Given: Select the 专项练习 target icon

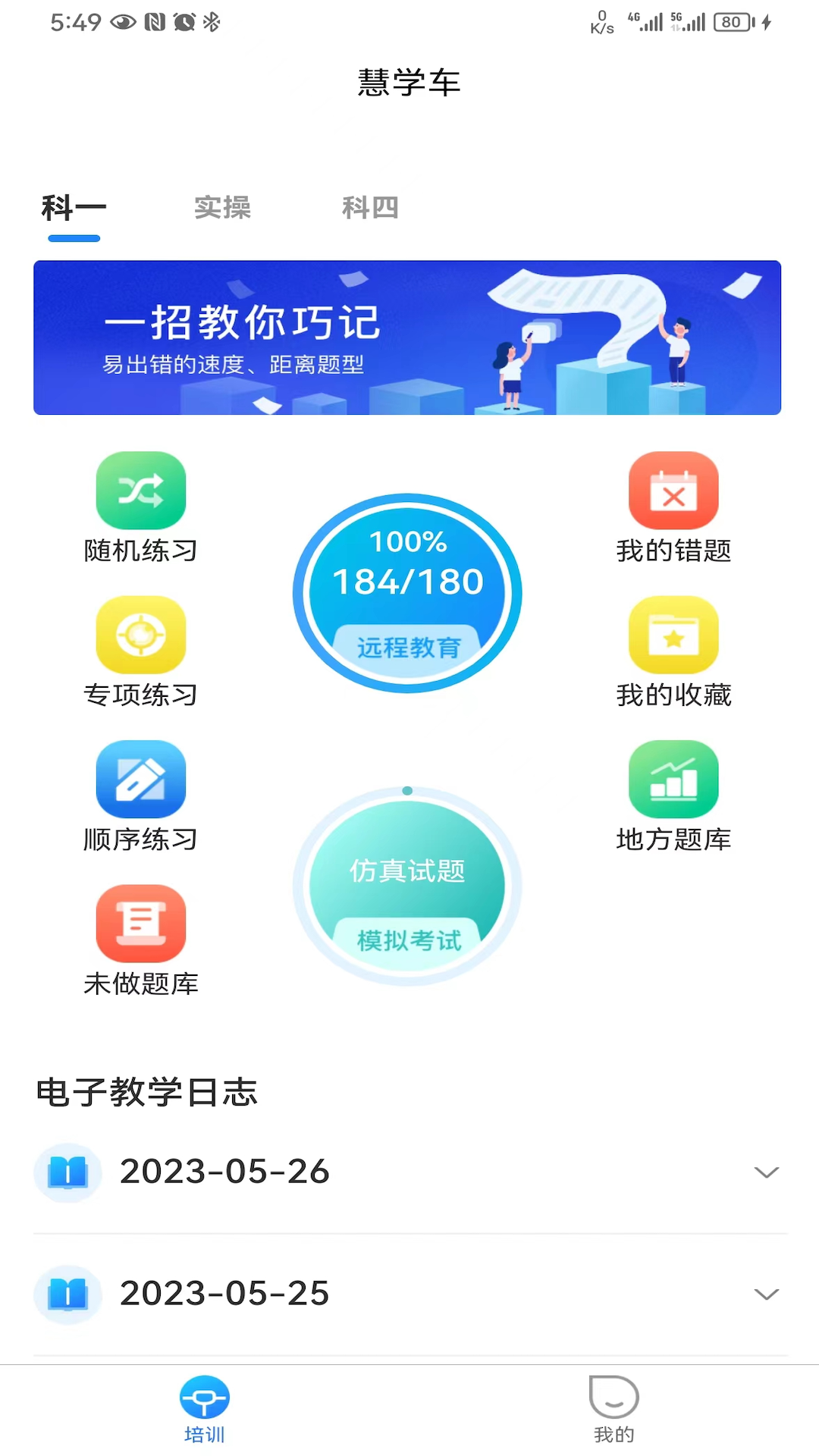Looking at the screenshot, I should point(141,635).
